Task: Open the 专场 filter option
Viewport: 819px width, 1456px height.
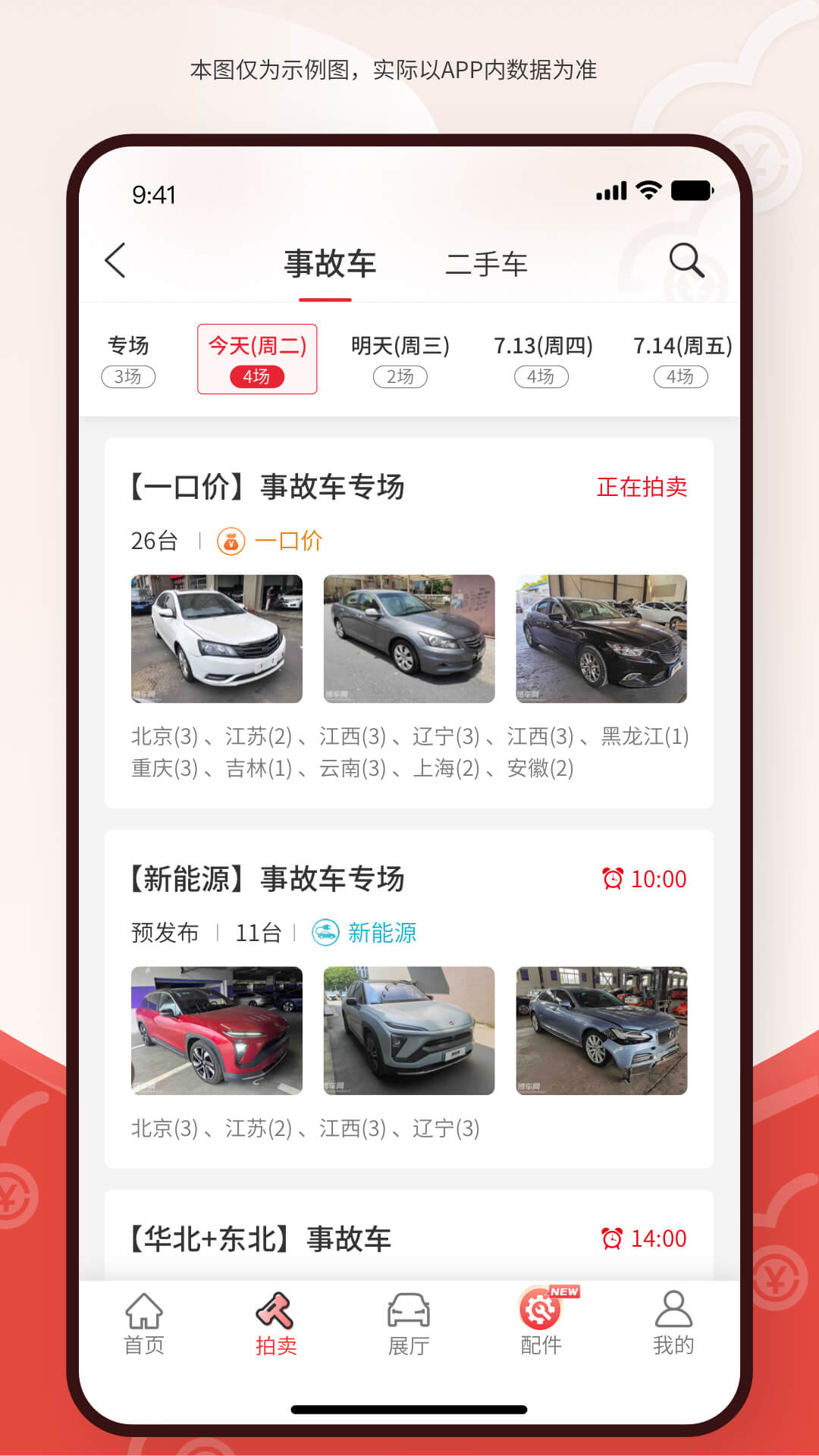Action: 129,358
